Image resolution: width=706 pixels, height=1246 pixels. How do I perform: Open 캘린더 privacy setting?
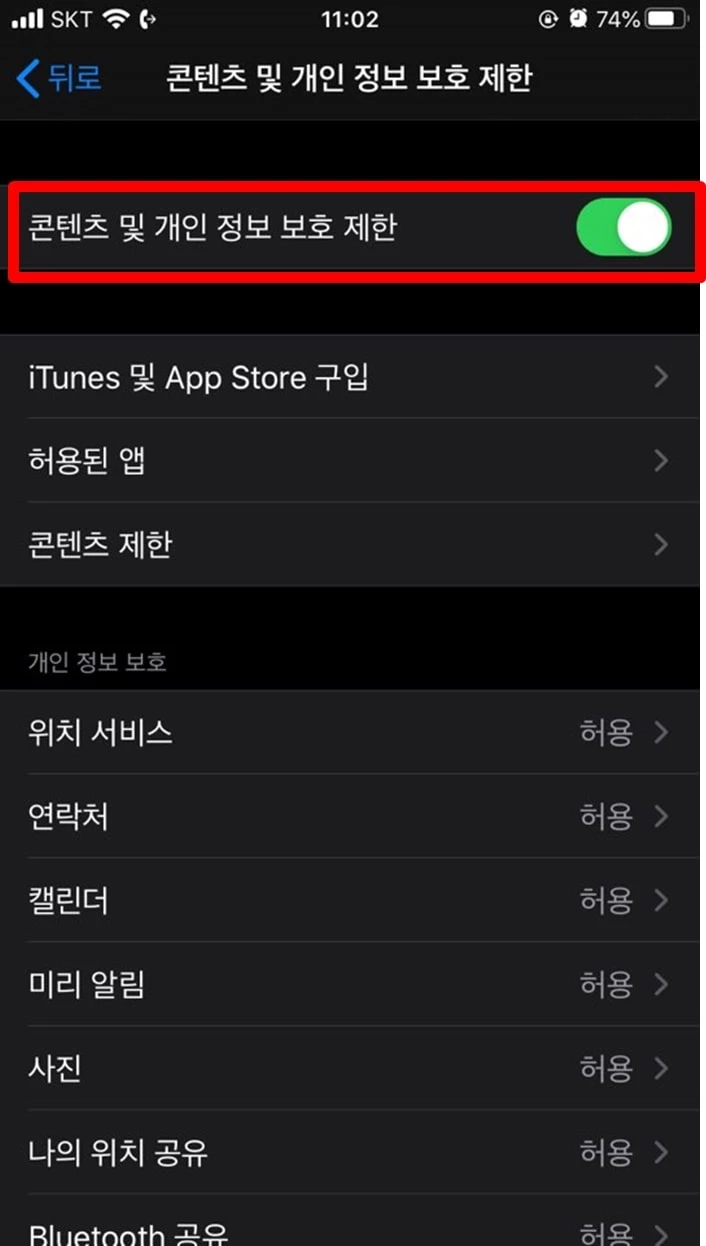[x=350, y=901]
